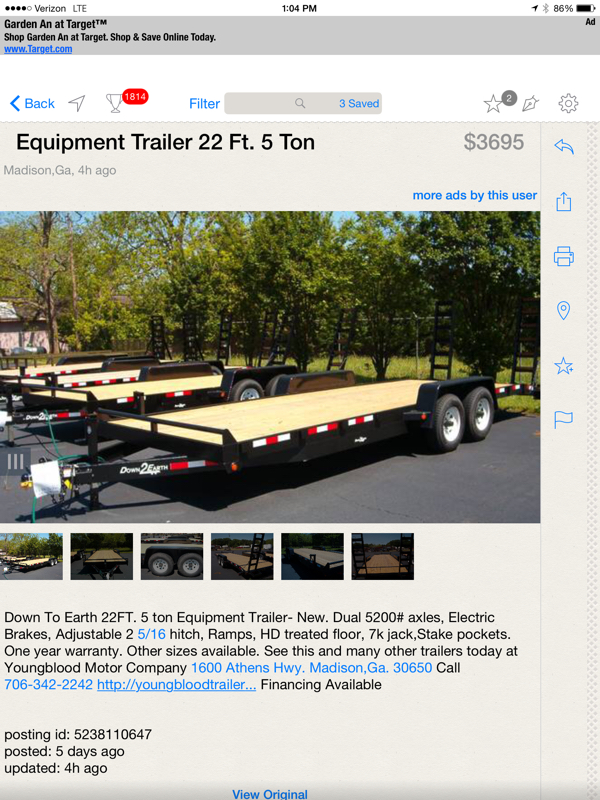
Task: View starred favorites with 2 badge
Action: click(x=495, y=103)
